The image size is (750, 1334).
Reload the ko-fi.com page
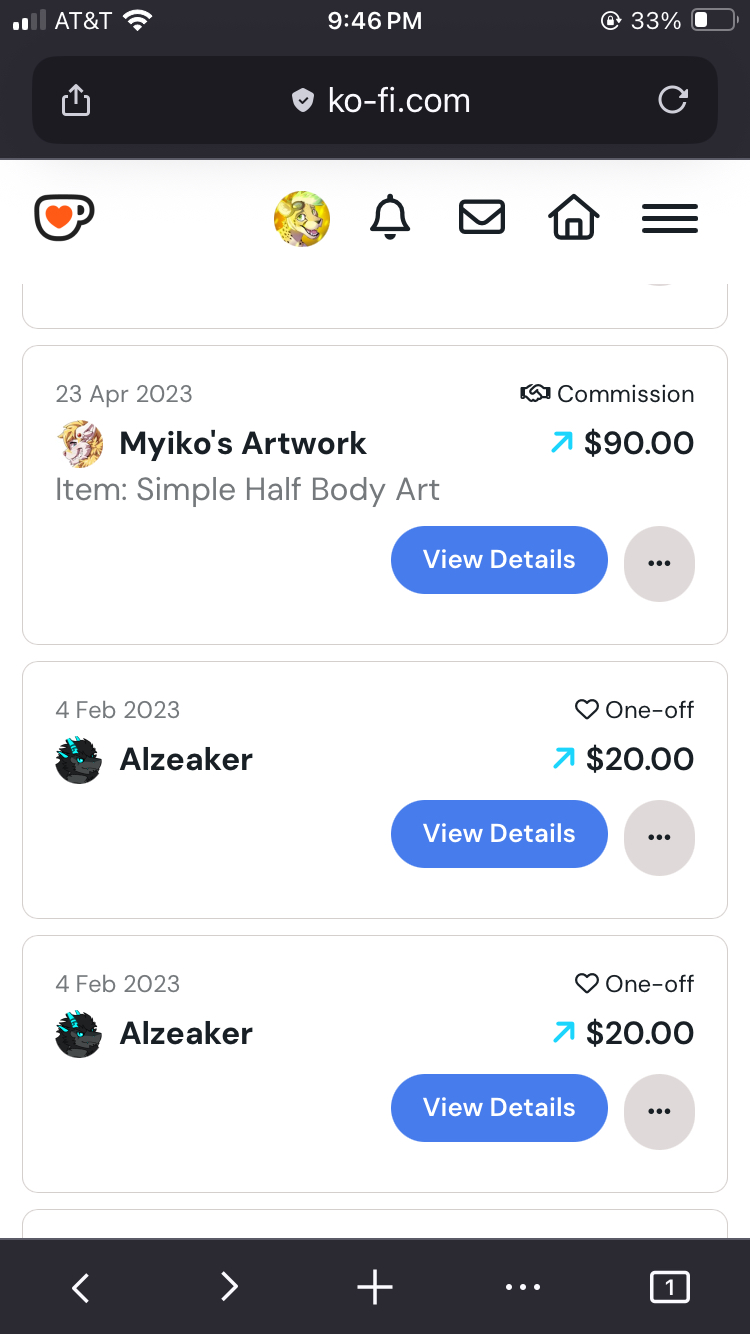point(672,100)
